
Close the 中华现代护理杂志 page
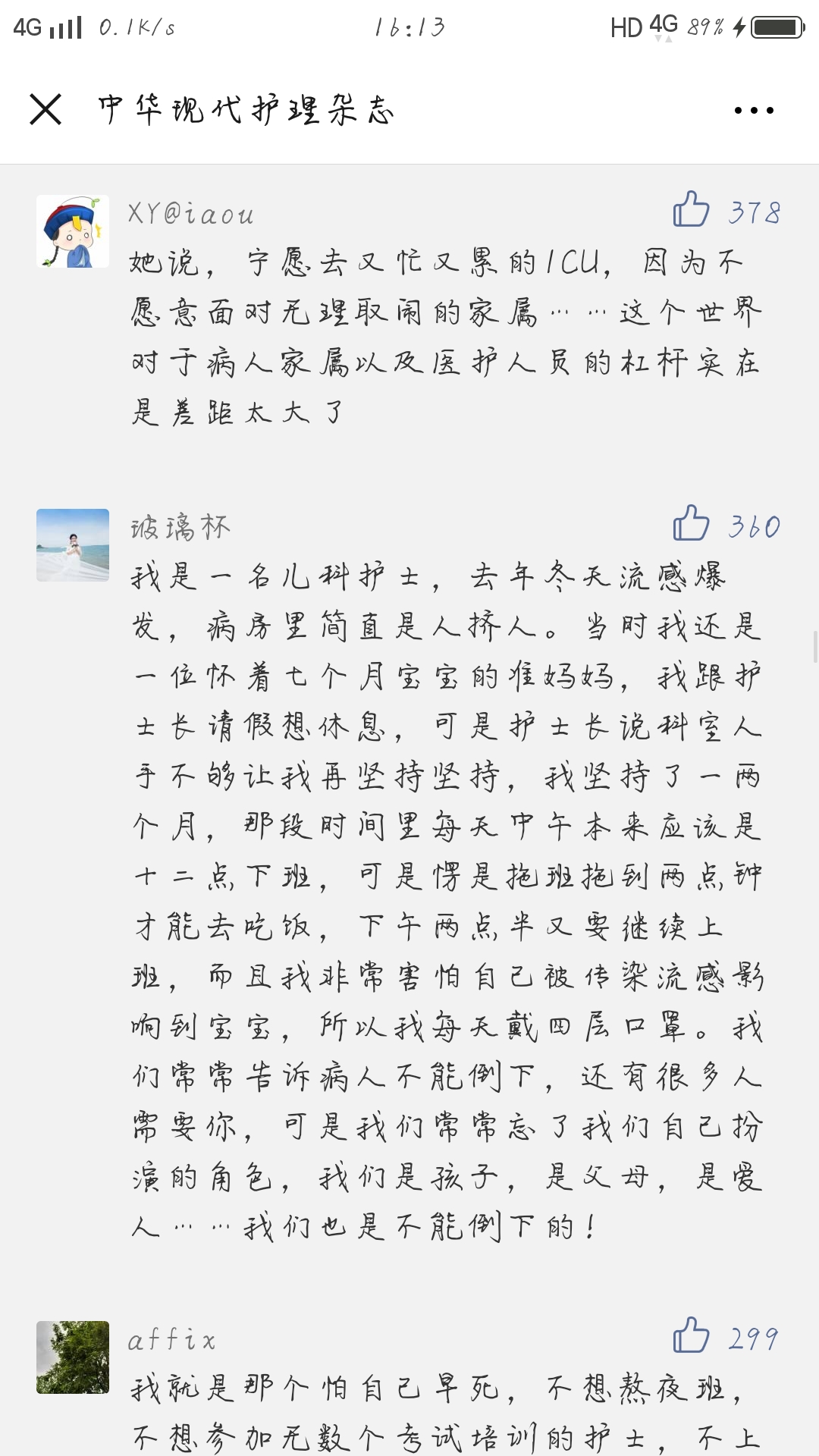tap(45, 110)
